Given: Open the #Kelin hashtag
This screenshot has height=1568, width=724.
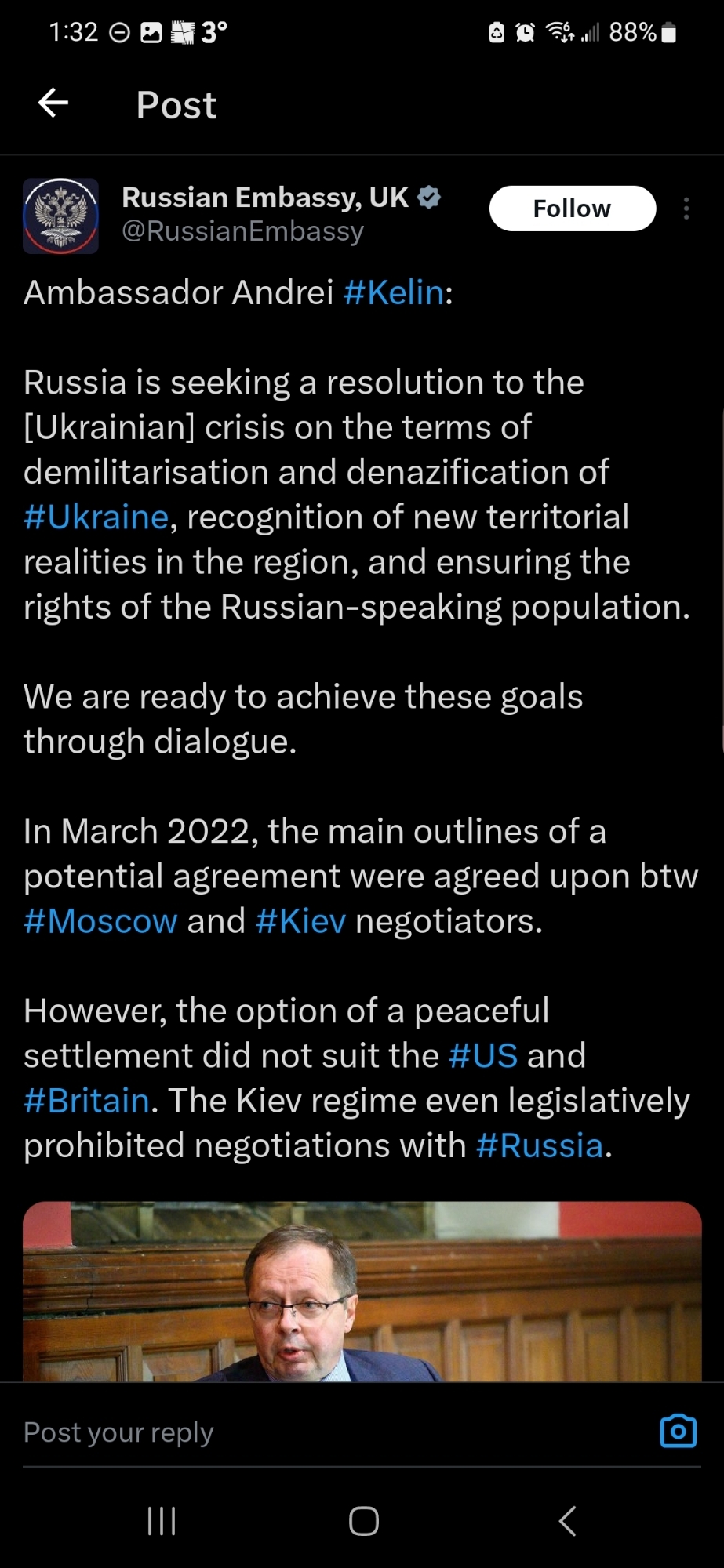Looking at the screenshot, I should click(394, 293).
